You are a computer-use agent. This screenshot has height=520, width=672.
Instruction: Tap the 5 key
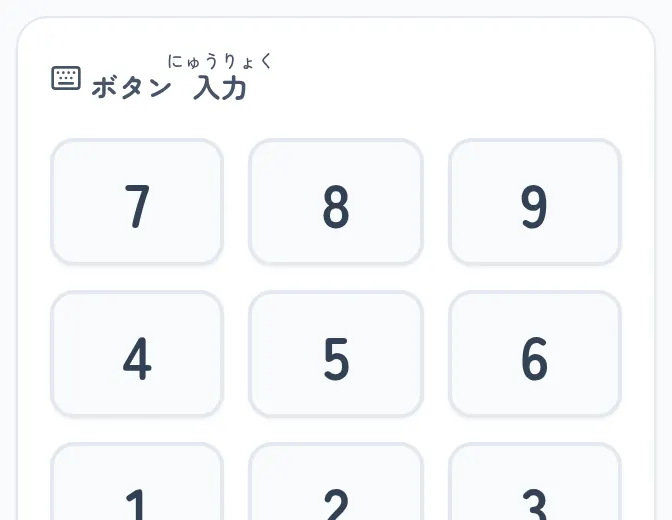click(x=336, y=354)
